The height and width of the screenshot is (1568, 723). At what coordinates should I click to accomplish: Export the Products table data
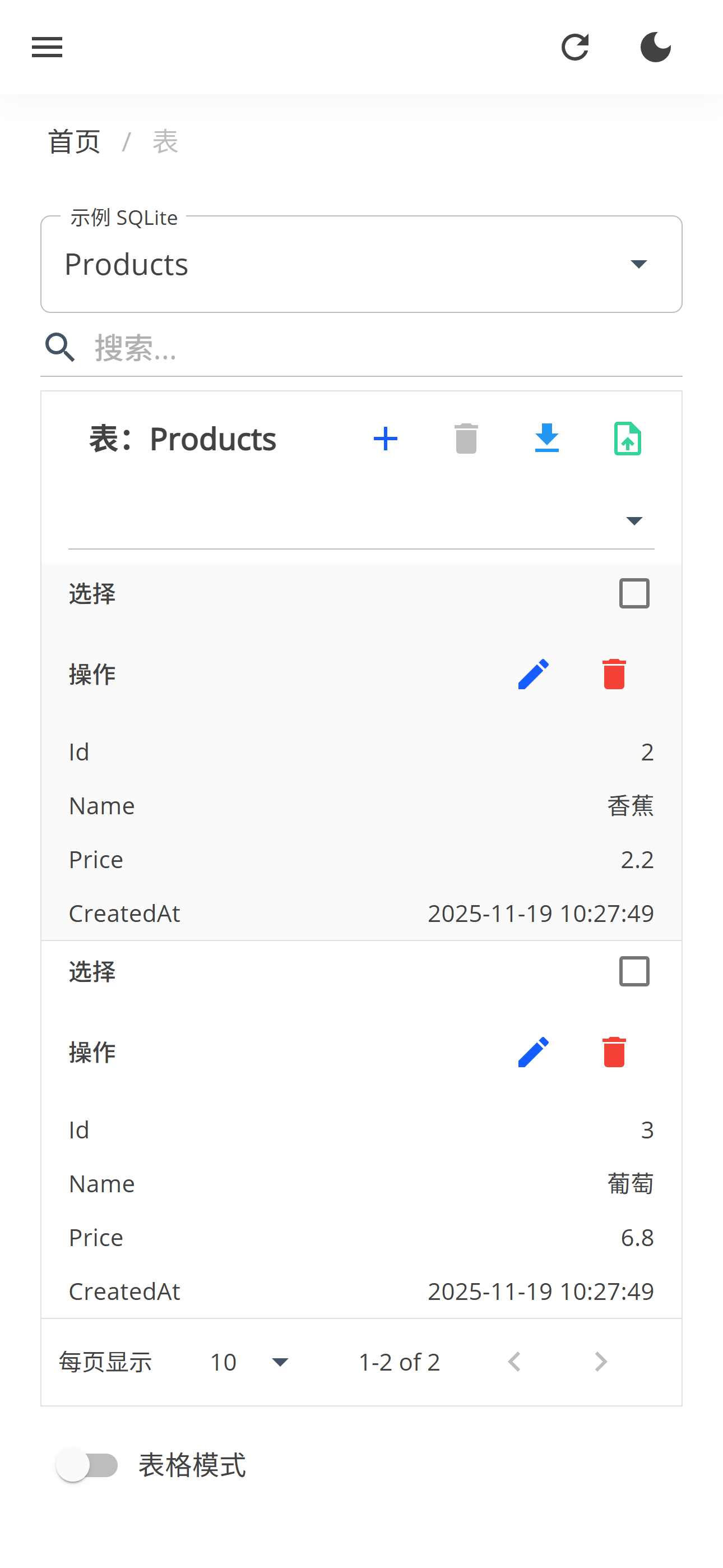546,438
